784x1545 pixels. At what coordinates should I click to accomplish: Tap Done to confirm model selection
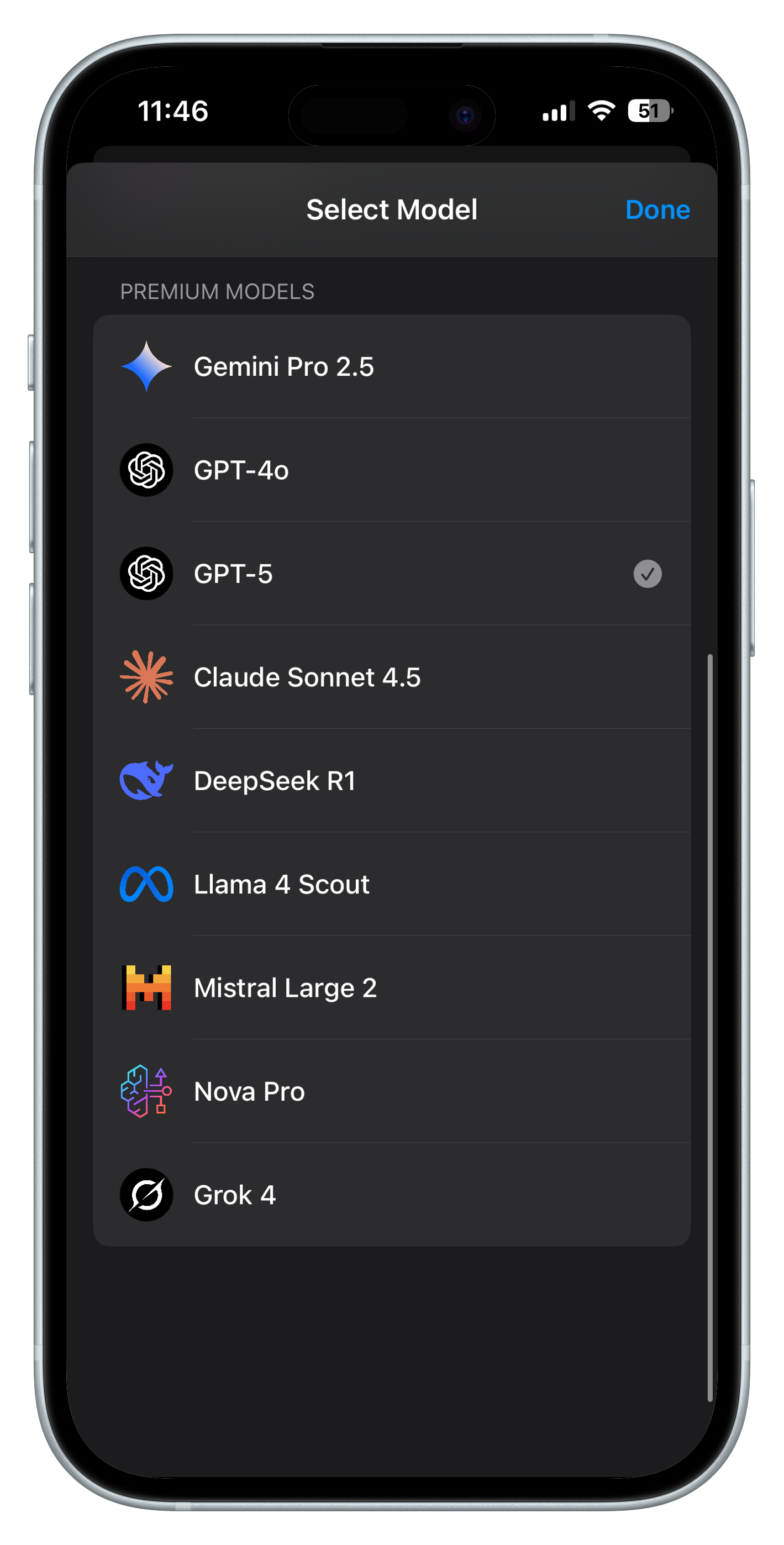[x=657, y=210]
